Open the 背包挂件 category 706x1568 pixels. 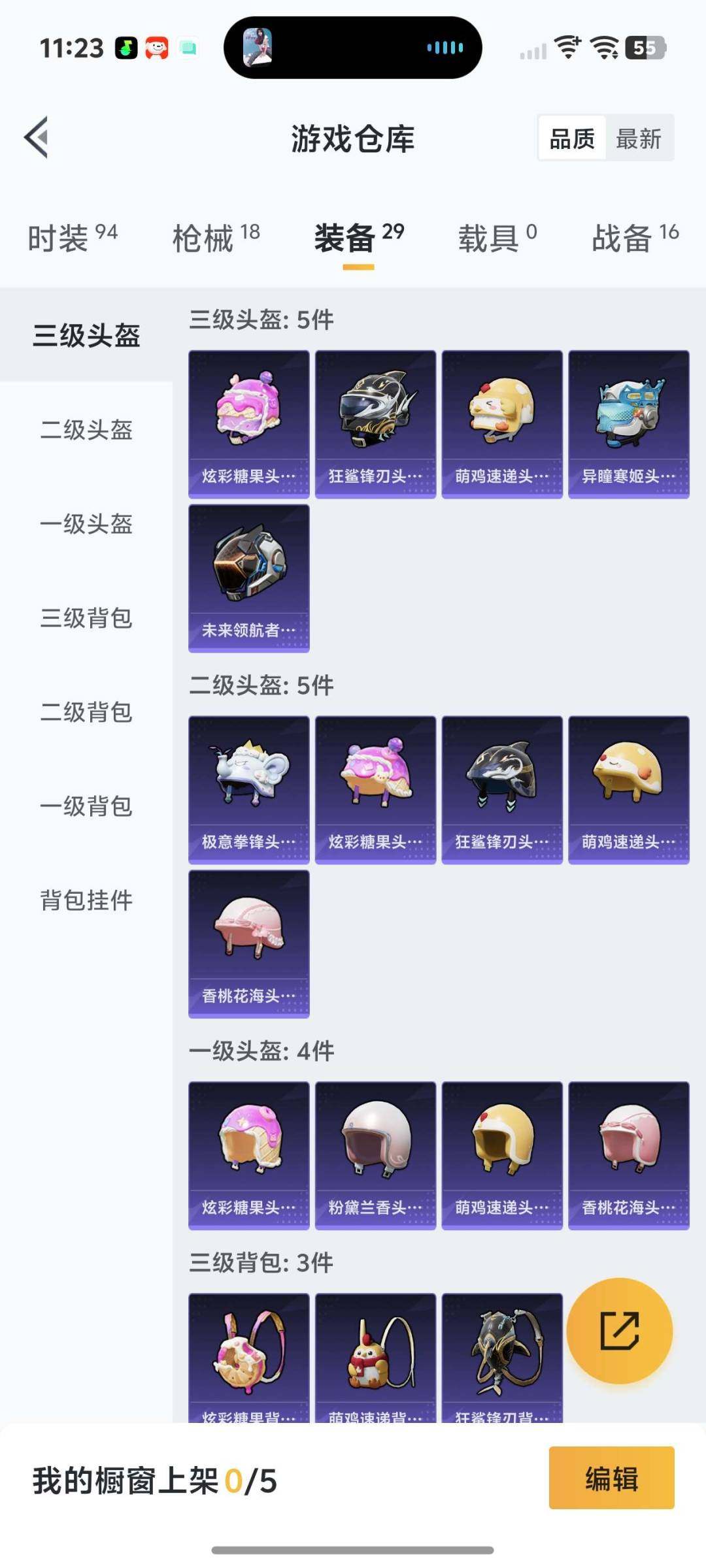(86, 902)
